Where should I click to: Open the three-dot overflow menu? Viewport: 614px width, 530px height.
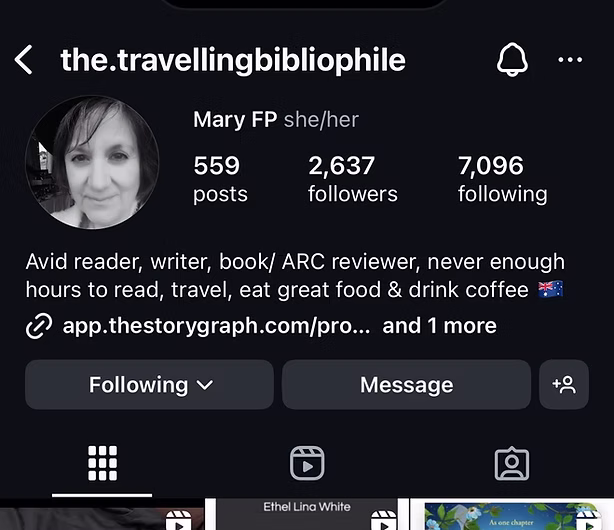coord(570,60)
